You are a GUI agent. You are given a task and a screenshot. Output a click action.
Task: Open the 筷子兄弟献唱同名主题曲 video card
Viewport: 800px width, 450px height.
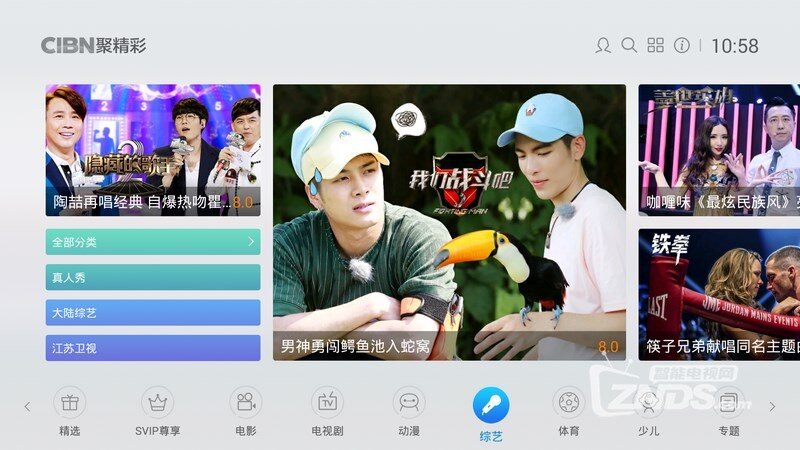(x=719, y=294)
